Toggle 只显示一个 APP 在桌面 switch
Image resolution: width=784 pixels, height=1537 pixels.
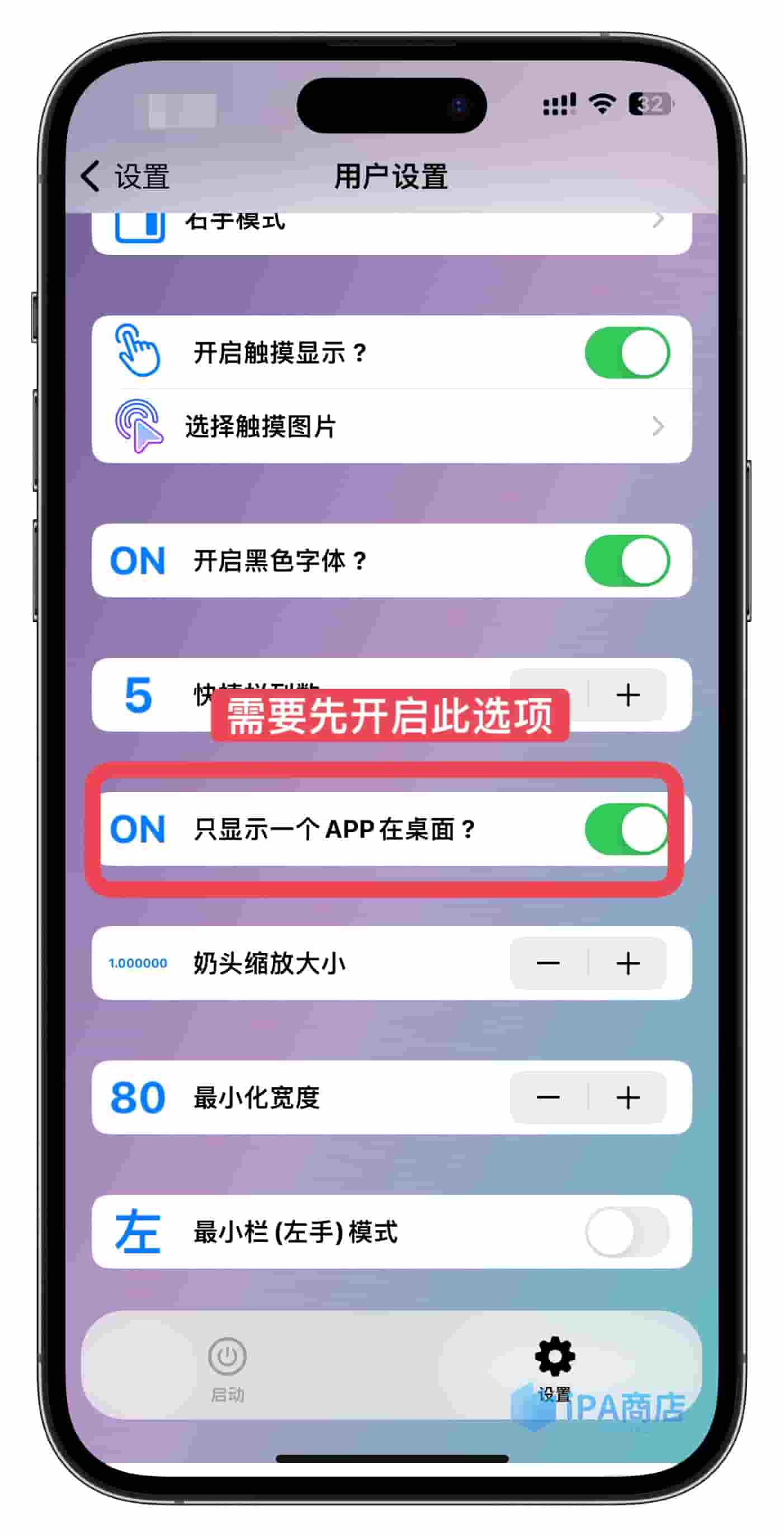tap(626, 829)
